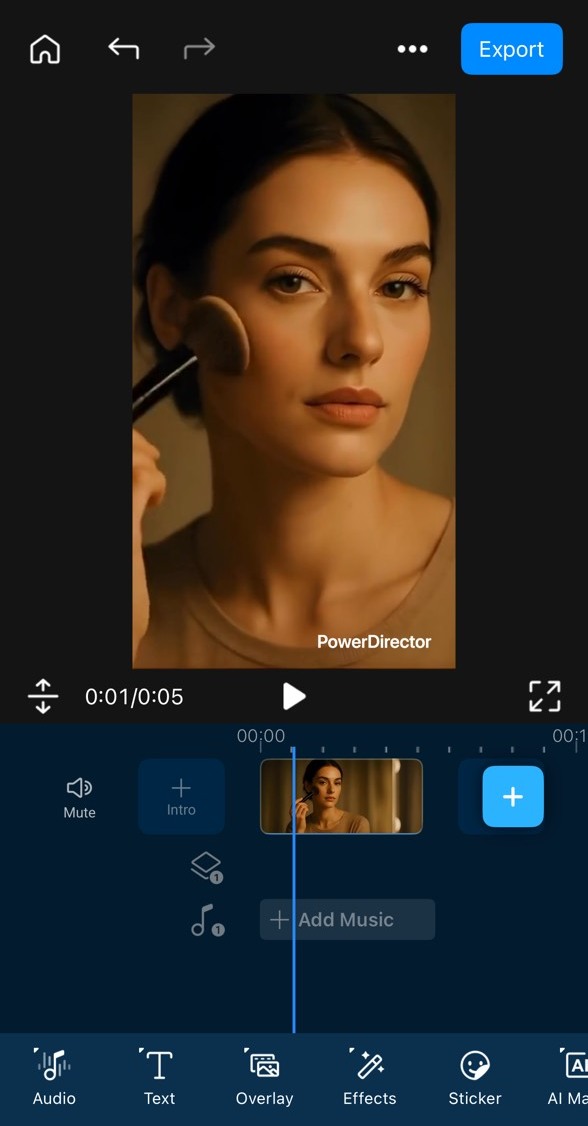Go to the home screen icon
Viewport: 588px width, 1126px height.
point(45,49)
